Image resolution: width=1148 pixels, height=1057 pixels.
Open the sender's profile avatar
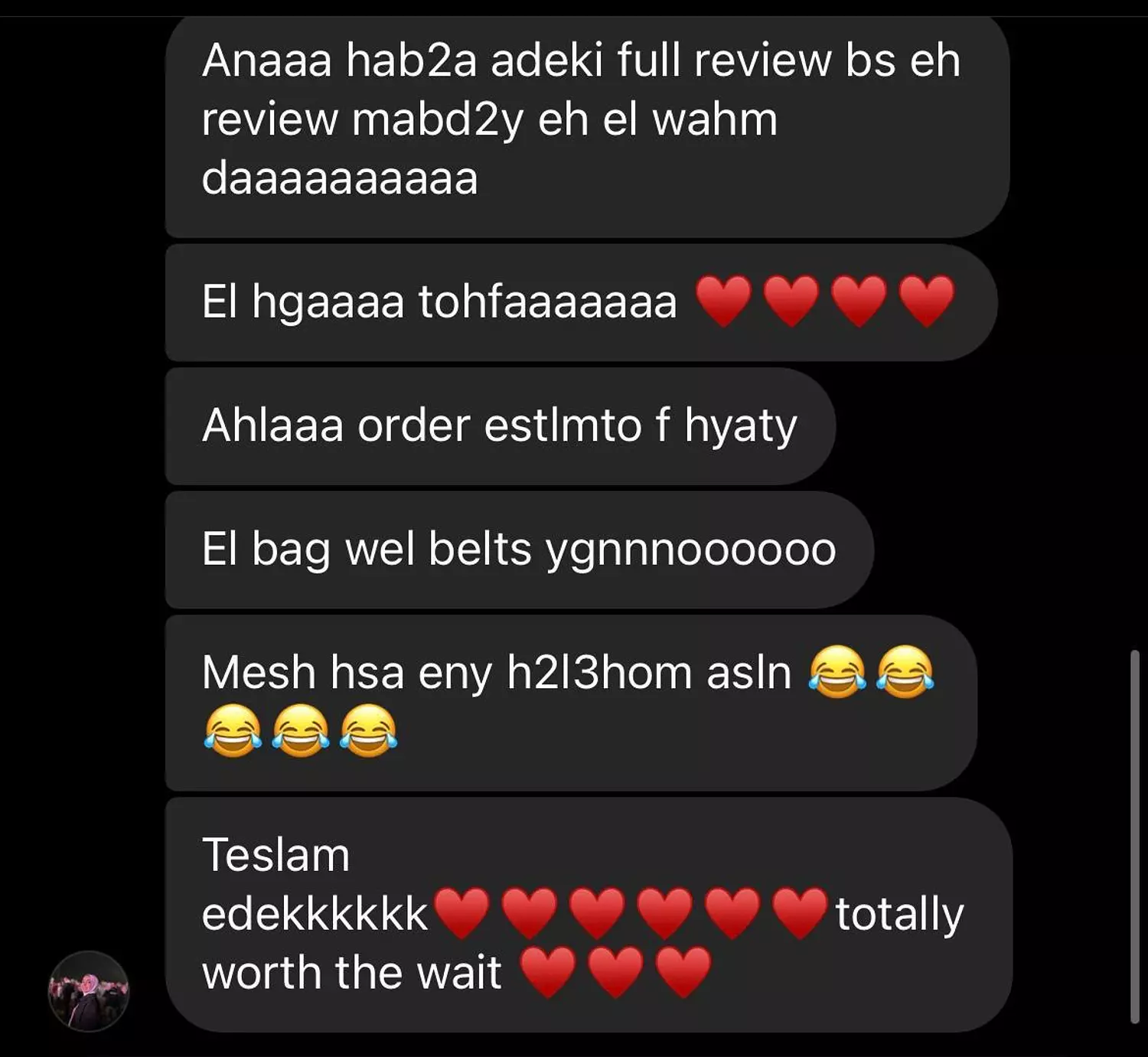point(89,991)
